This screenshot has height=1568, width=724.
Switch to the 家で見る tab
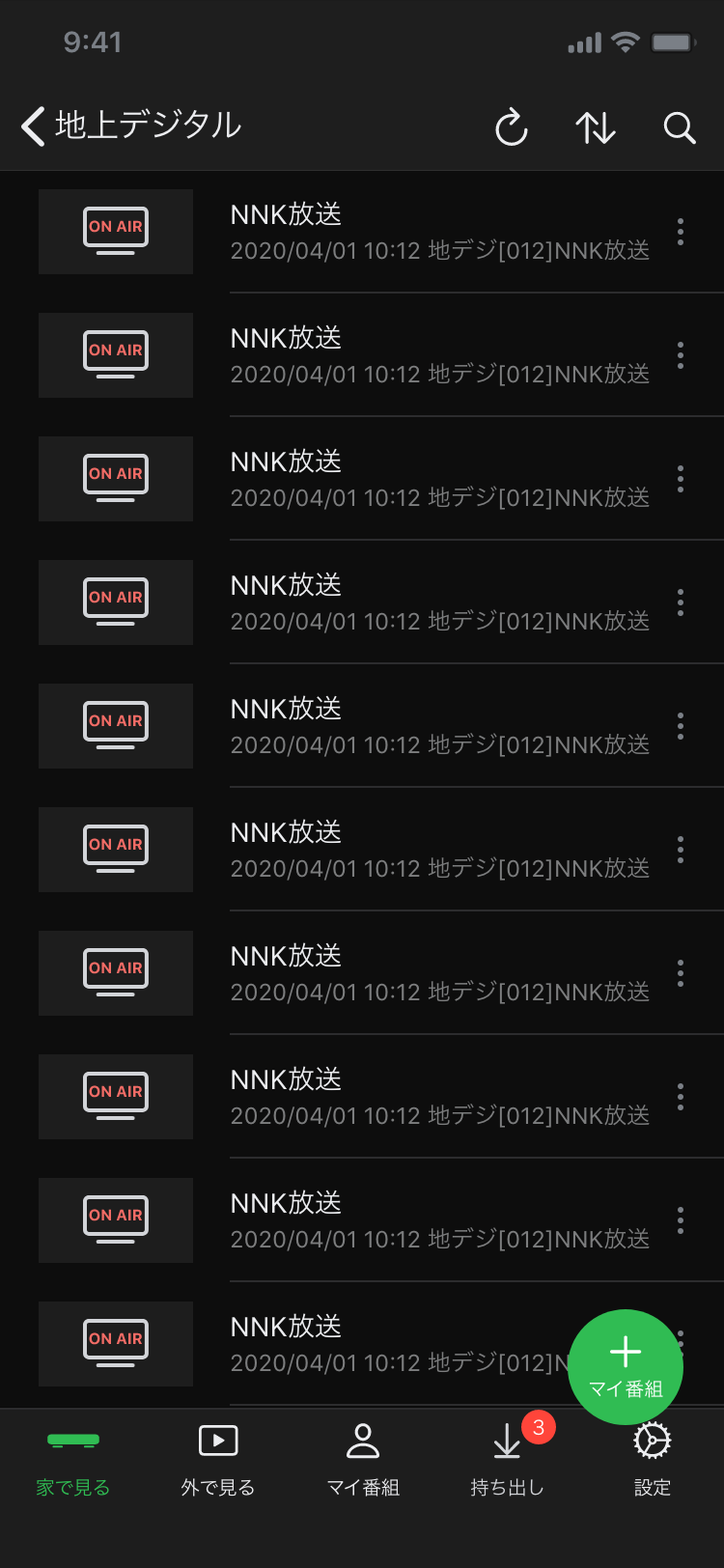coord(73,1462)
